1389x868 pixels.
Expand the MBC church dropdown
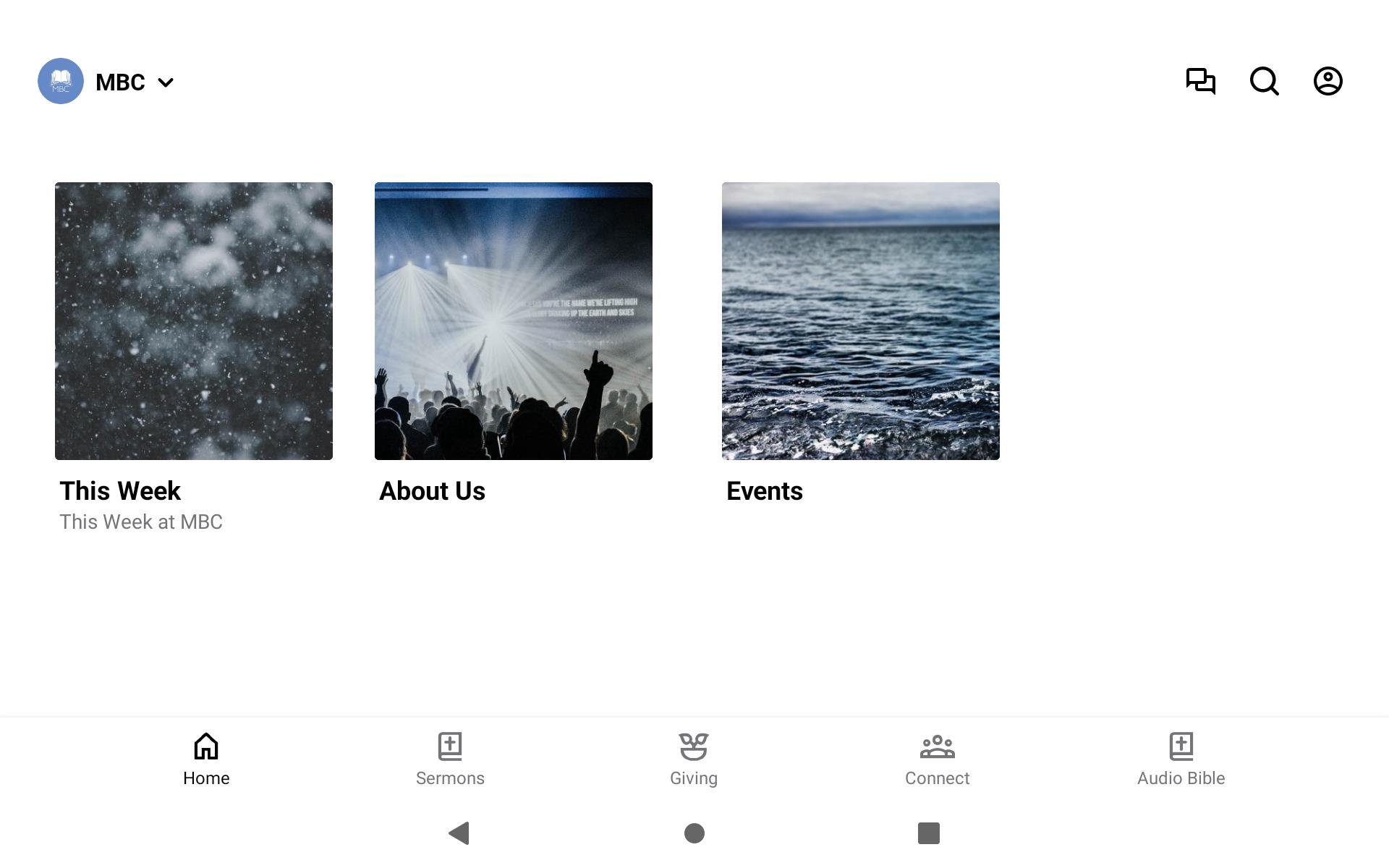165,82
